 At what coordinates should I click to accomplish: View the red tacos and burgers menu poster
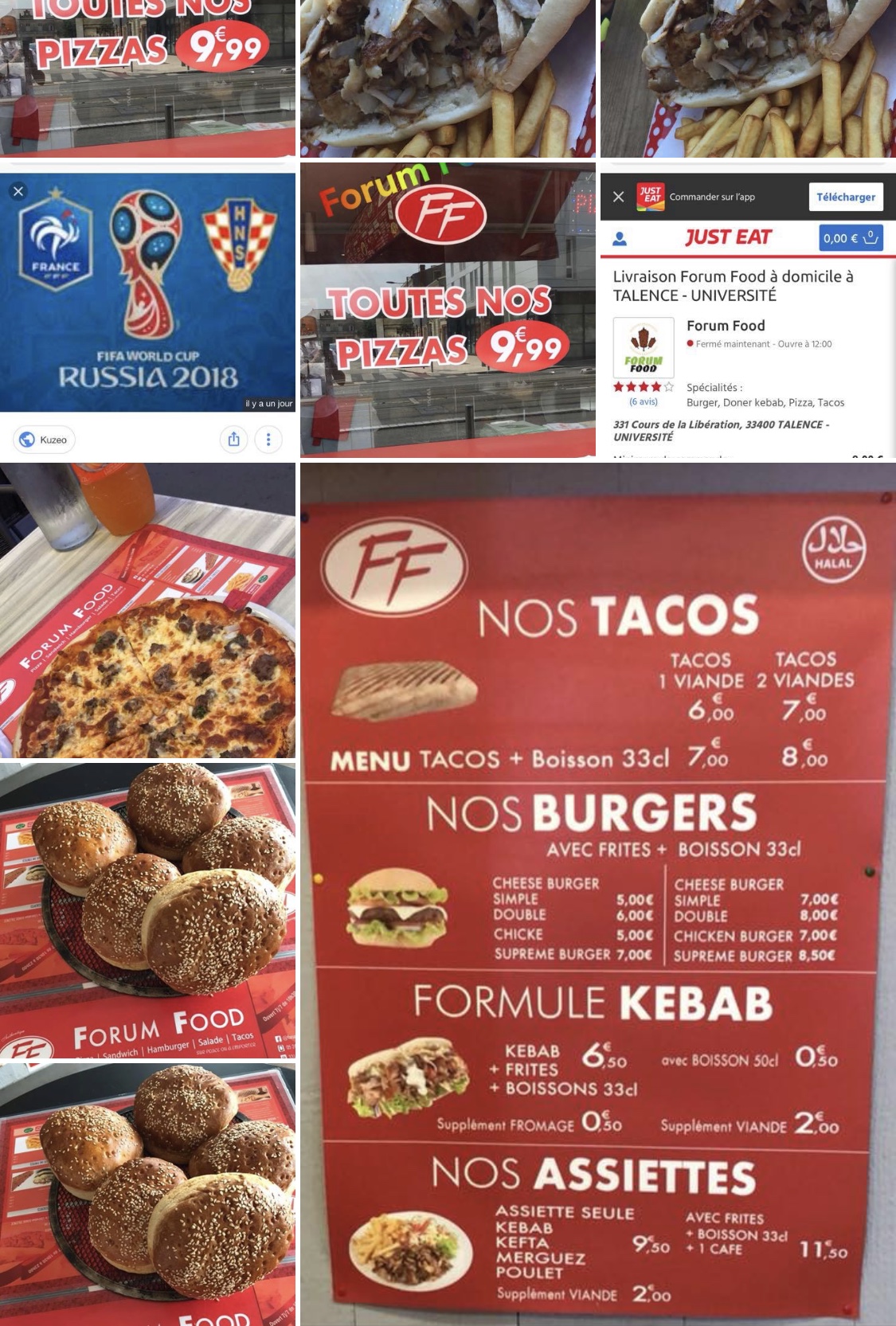(597, 892)
